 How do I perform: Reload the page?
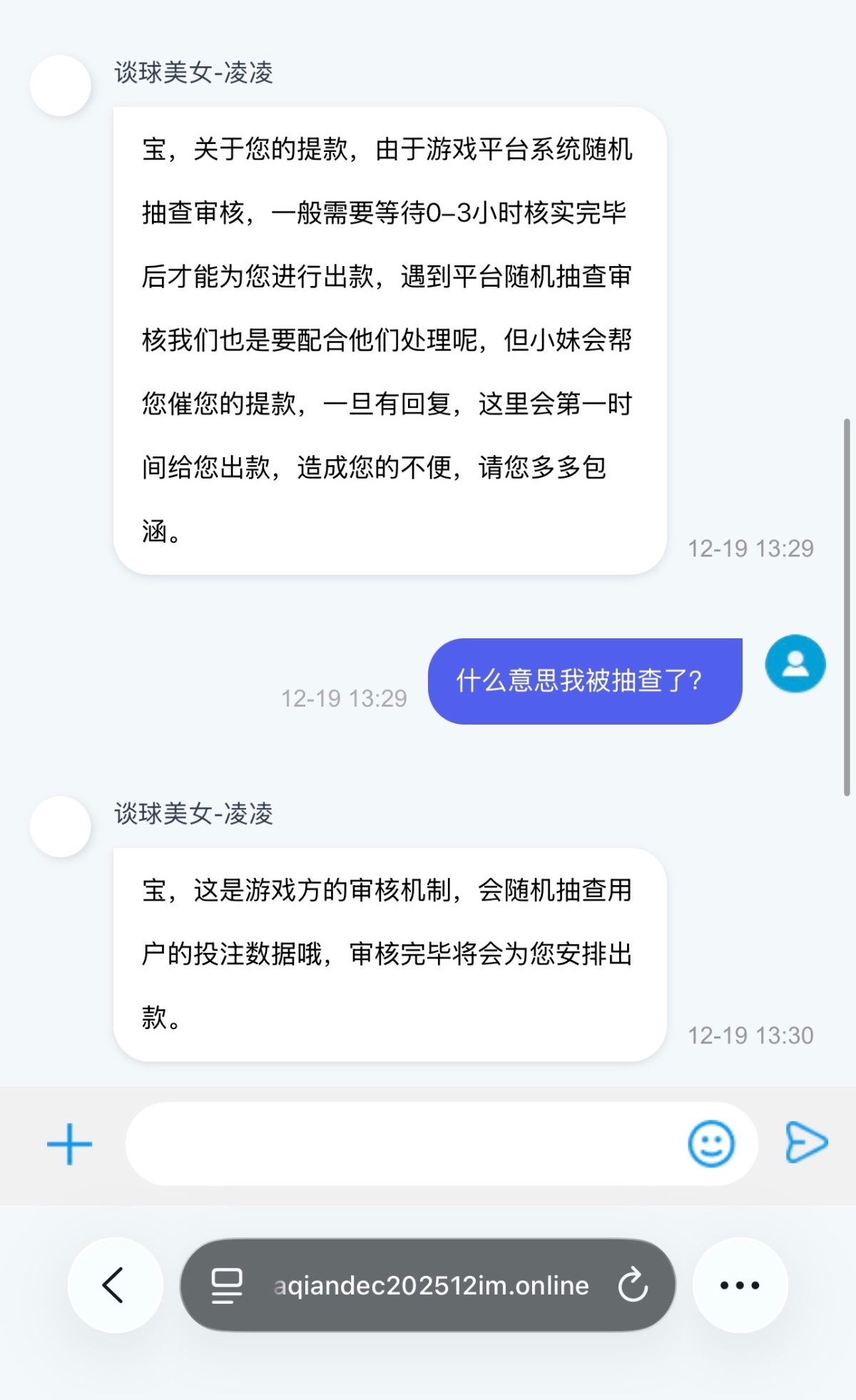[x=633, y=1285]
